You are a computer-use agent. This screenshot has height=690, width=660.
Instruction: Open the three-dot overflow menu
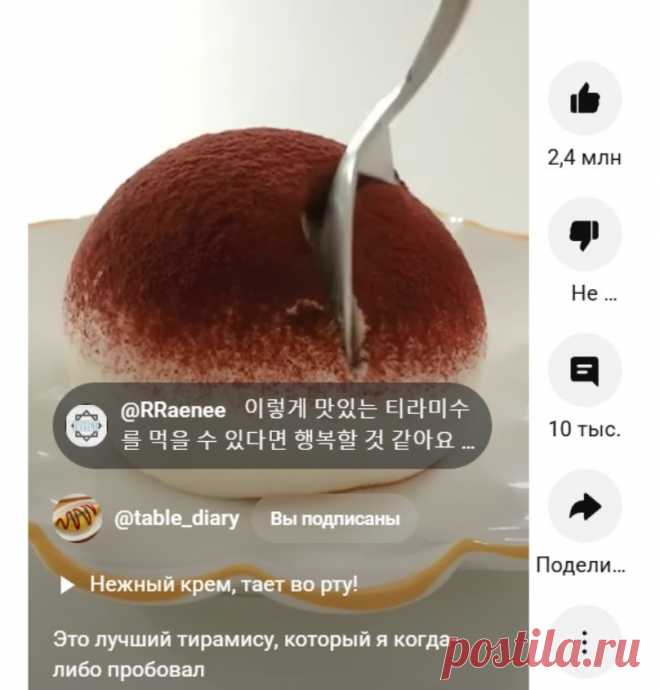(585, 641)
